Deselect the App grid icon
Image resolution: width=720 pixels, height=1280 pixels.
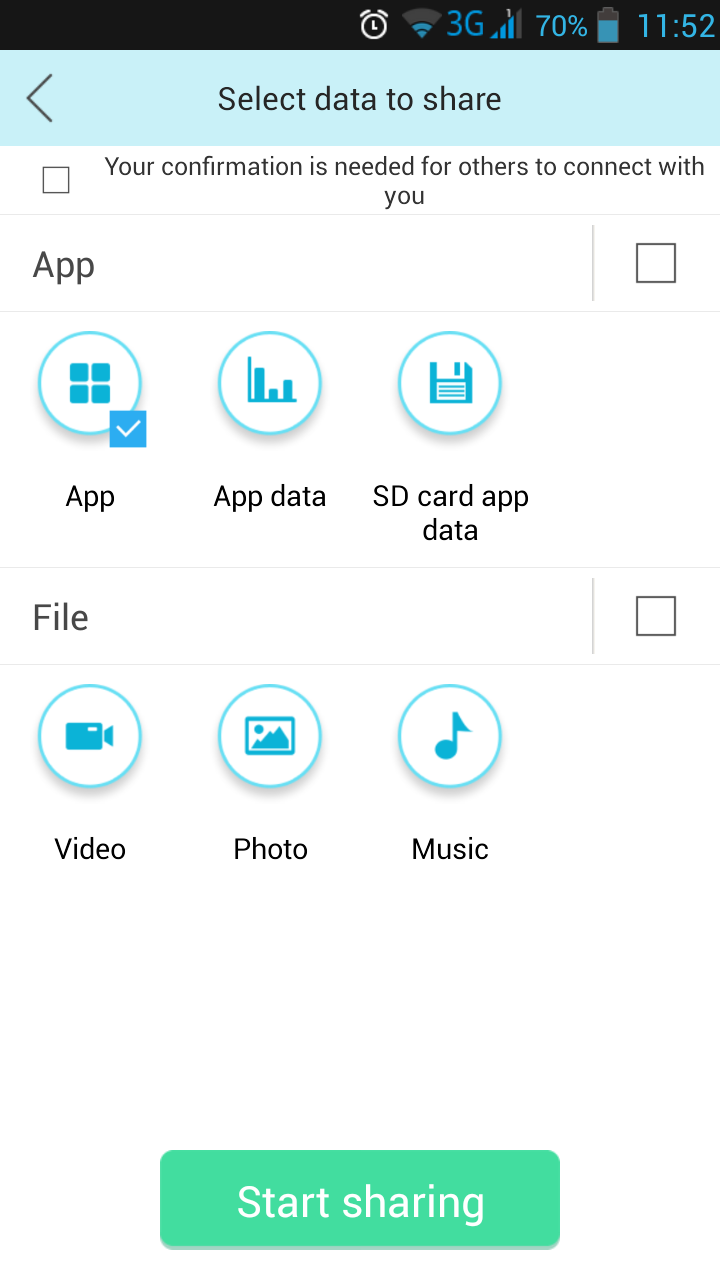[x=90, y=384]
